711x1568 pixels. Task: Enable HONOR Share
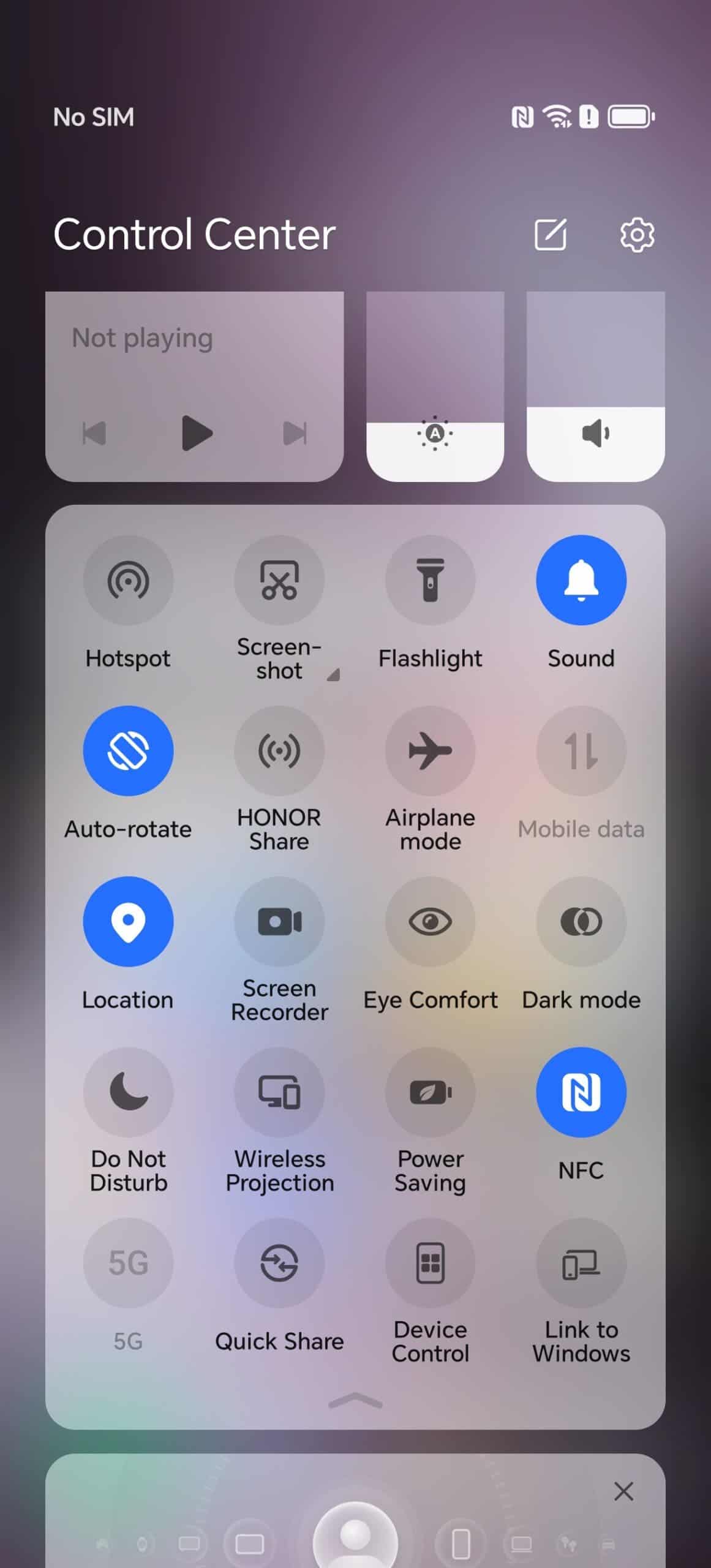pyautogui.click(x=279, y=751)
